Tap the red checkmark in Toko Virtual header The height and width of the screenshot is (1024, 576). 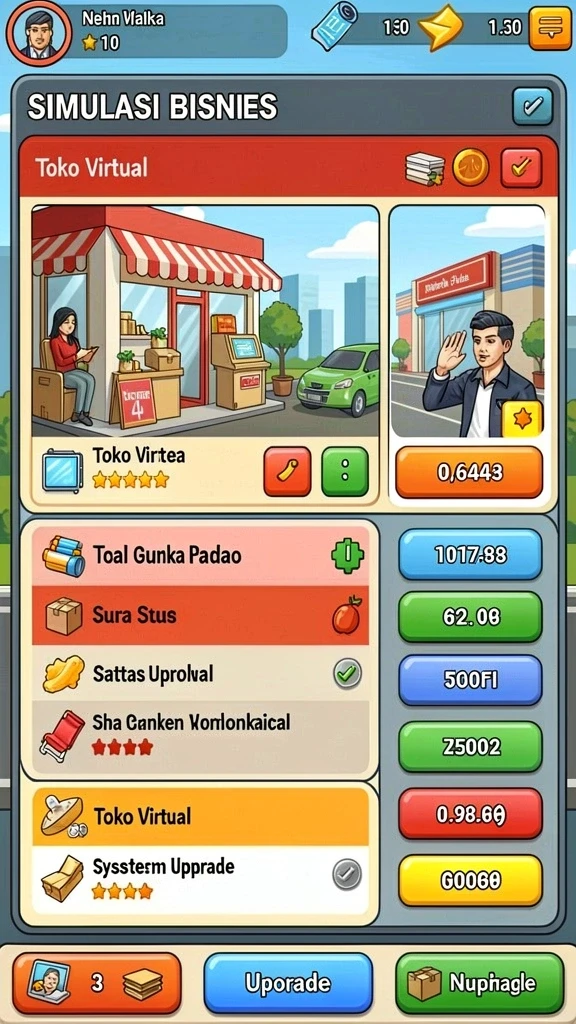(521, 168)
